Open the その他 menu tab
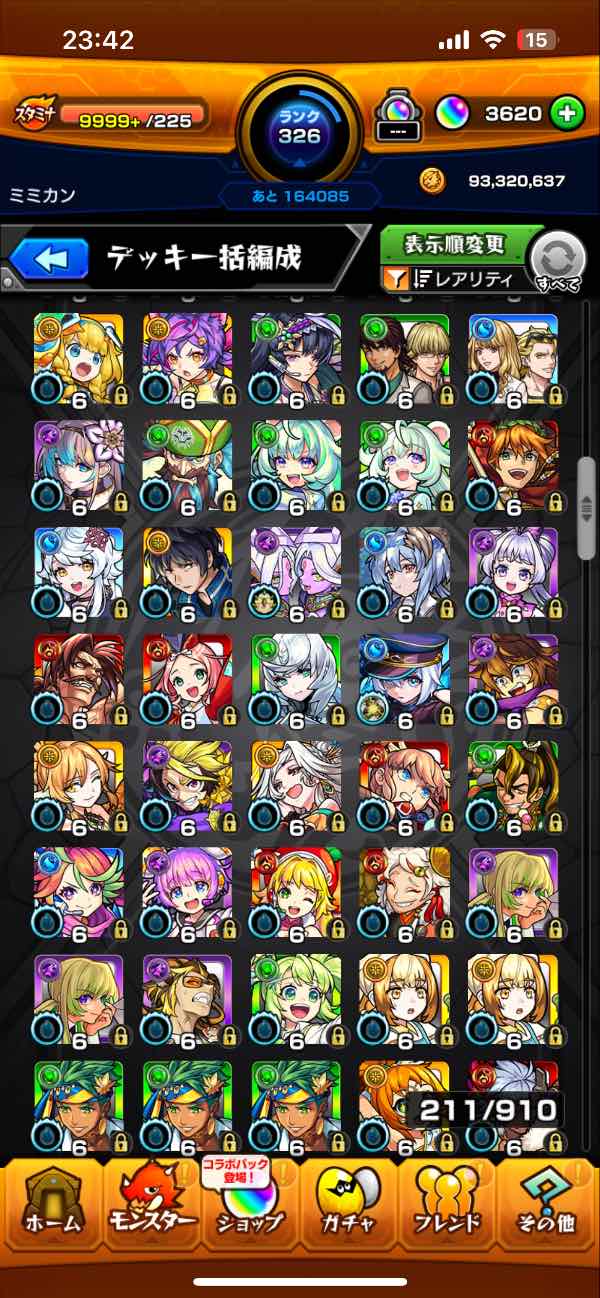The image size is (600, 1298). [x=546, y=1207]
